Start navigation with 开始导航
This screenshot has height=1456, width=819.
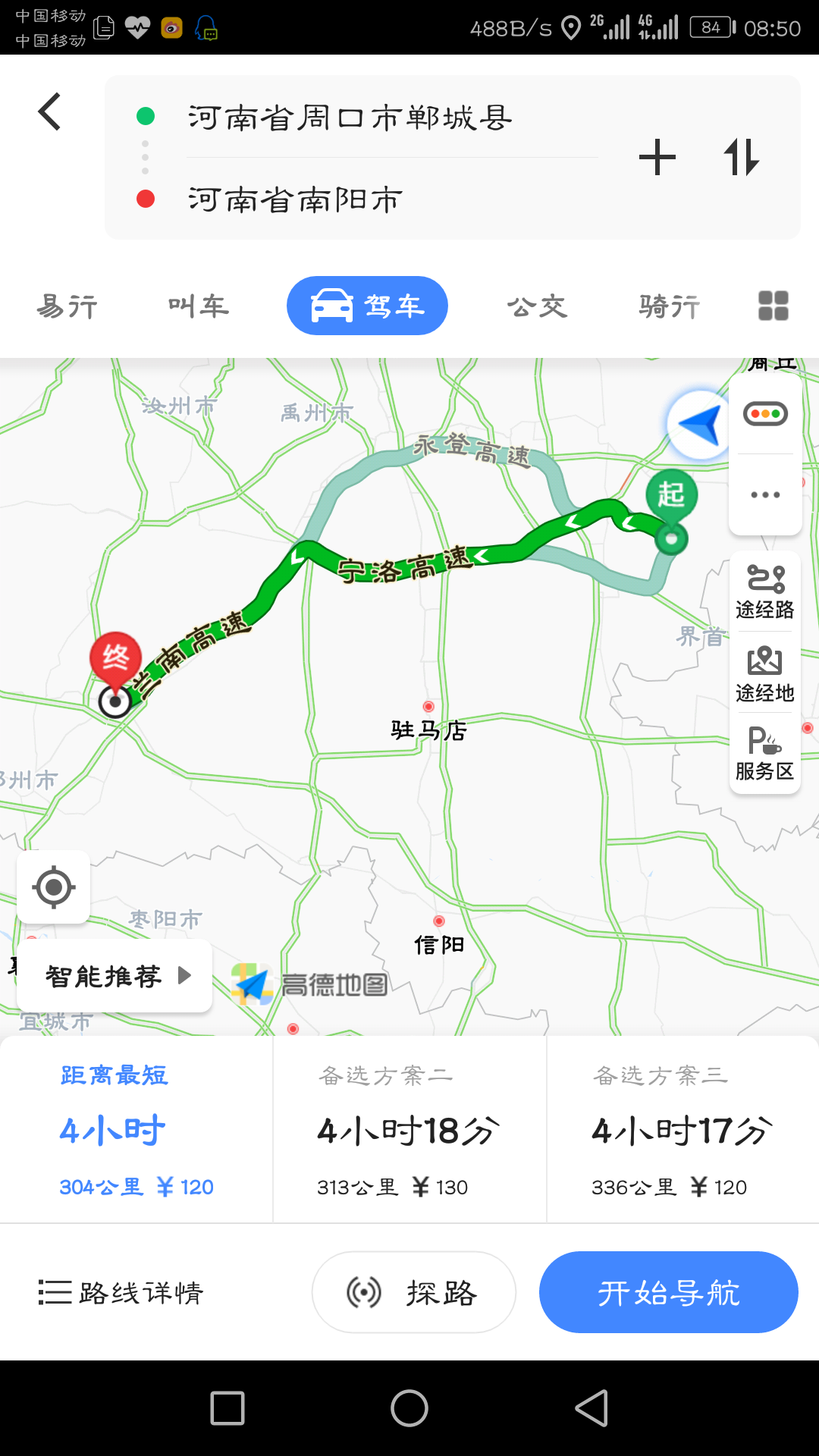(x=668, y=1292)
